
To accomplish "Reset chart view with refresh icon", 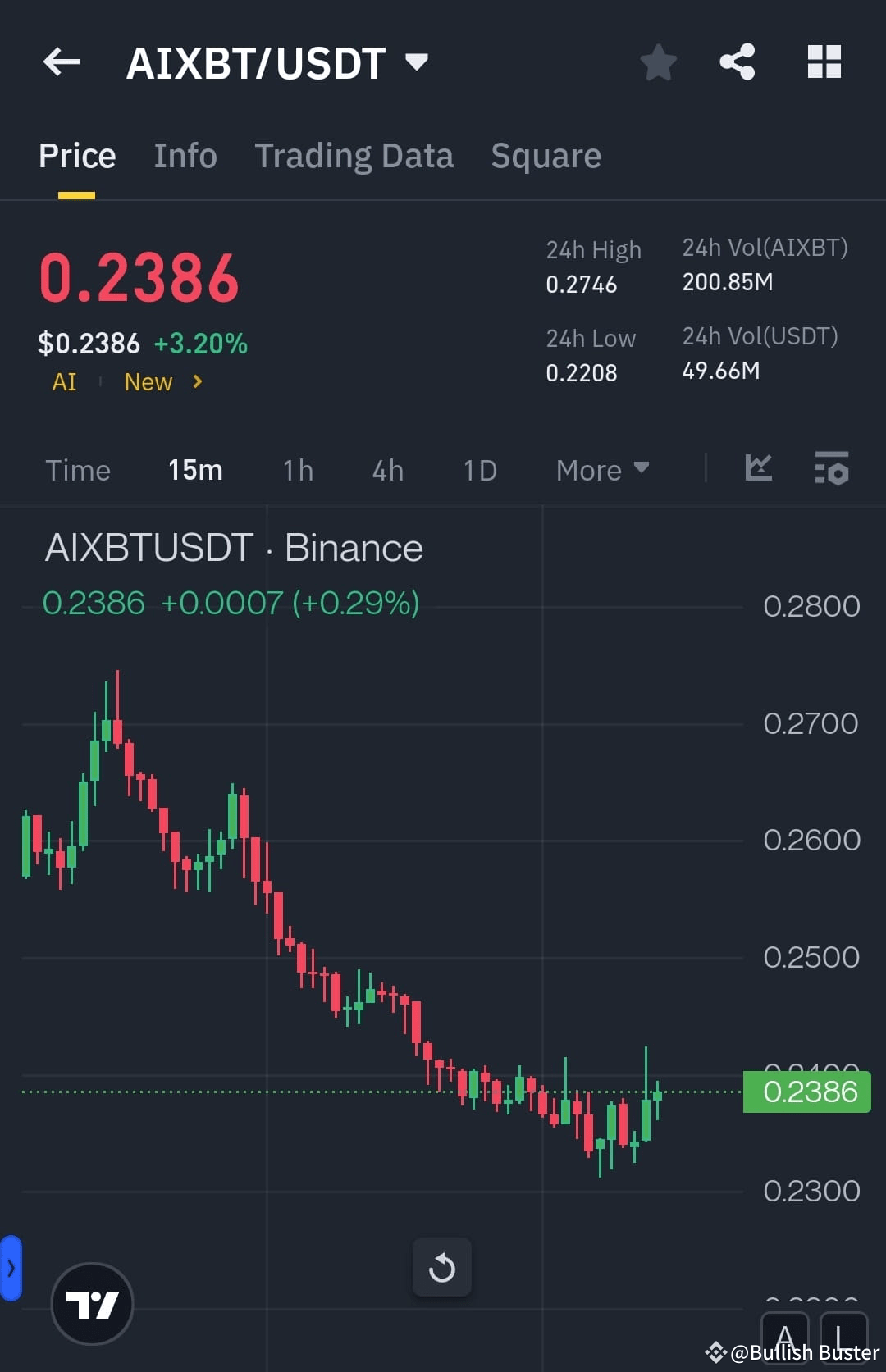I will (x=442, y=1267).
